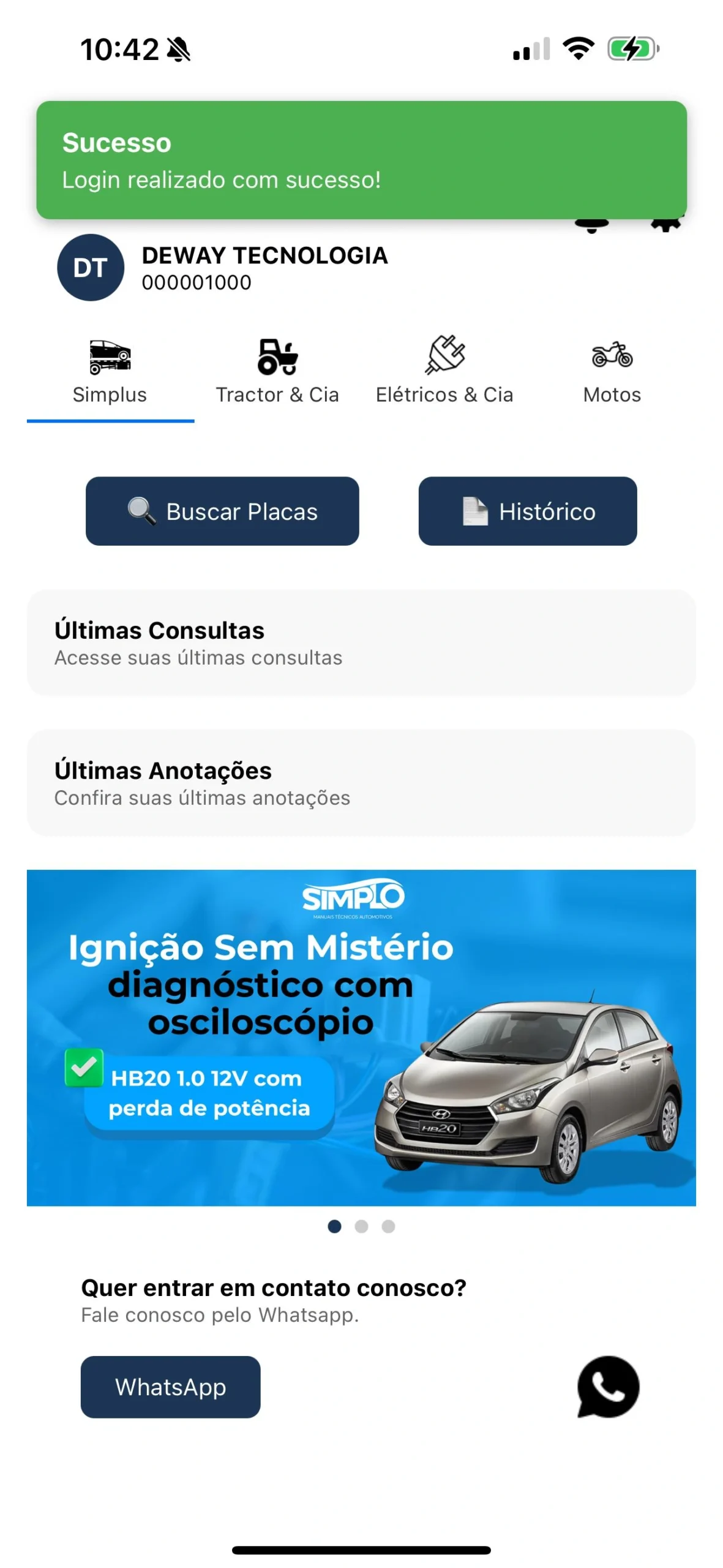Dismiss the Sucesso login notification
The image size is (723, 1568).
[361, 160]
